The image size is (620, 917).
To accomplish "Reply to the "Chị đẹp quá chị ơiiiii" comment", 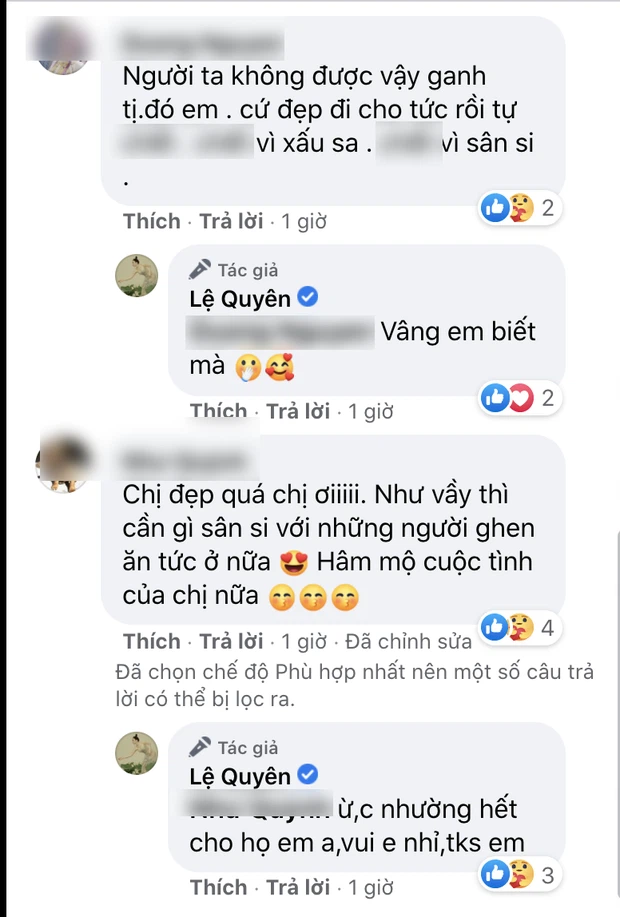I will [x=231, y=640].
